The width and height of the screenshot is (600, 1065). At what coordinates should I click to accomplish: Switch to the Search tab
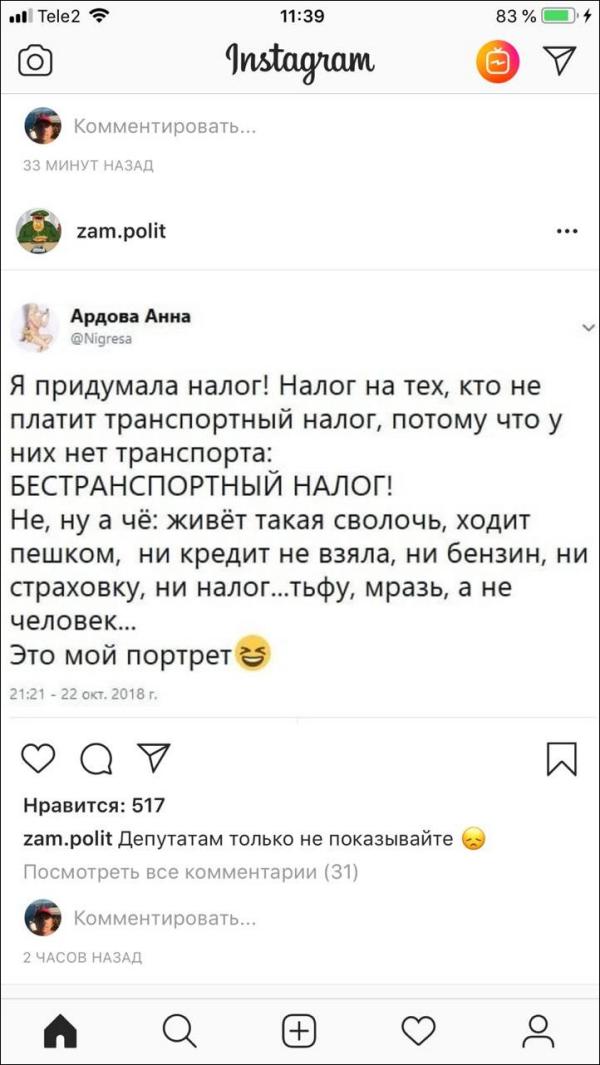click(179, 1030)
